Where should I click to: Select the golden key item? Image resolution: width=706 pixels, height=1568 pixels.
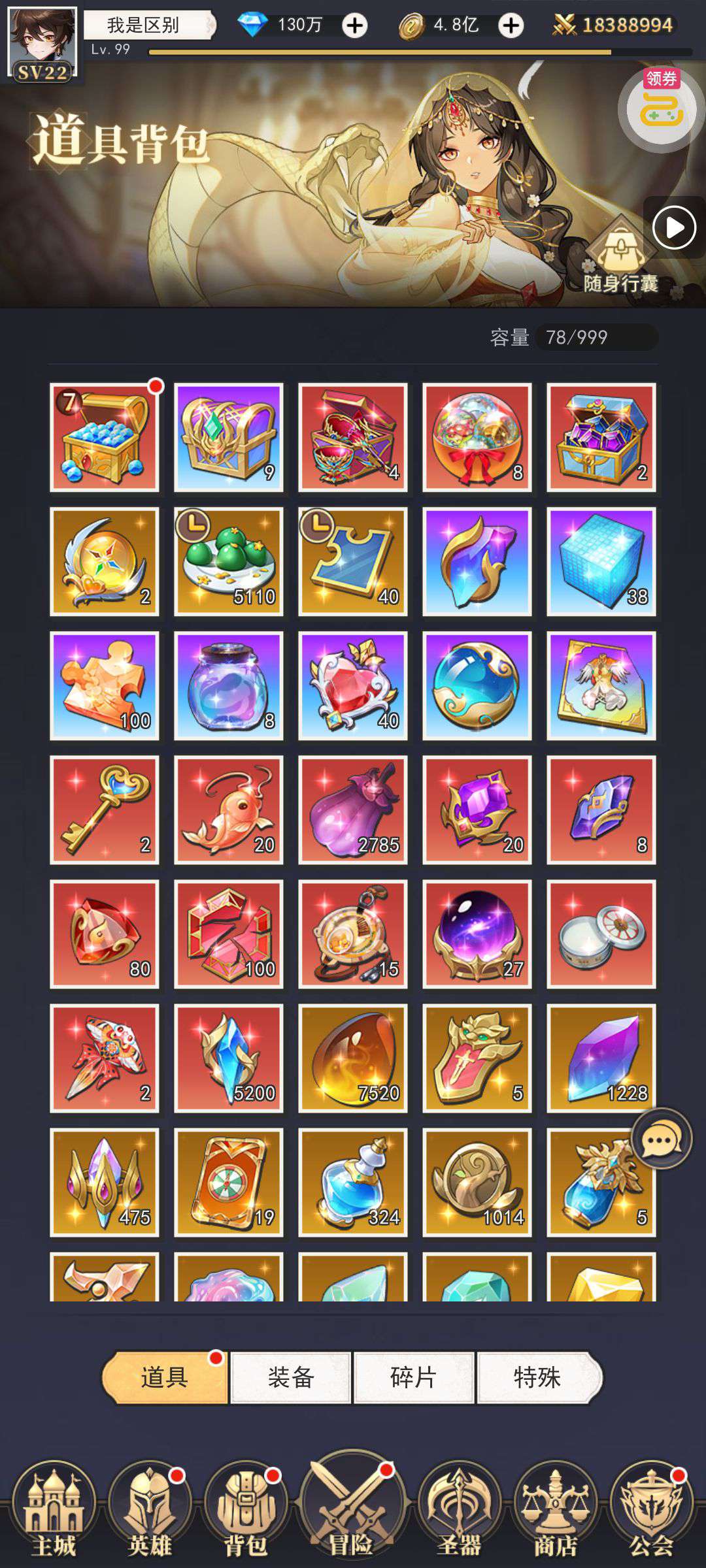(x=105, y=809)
